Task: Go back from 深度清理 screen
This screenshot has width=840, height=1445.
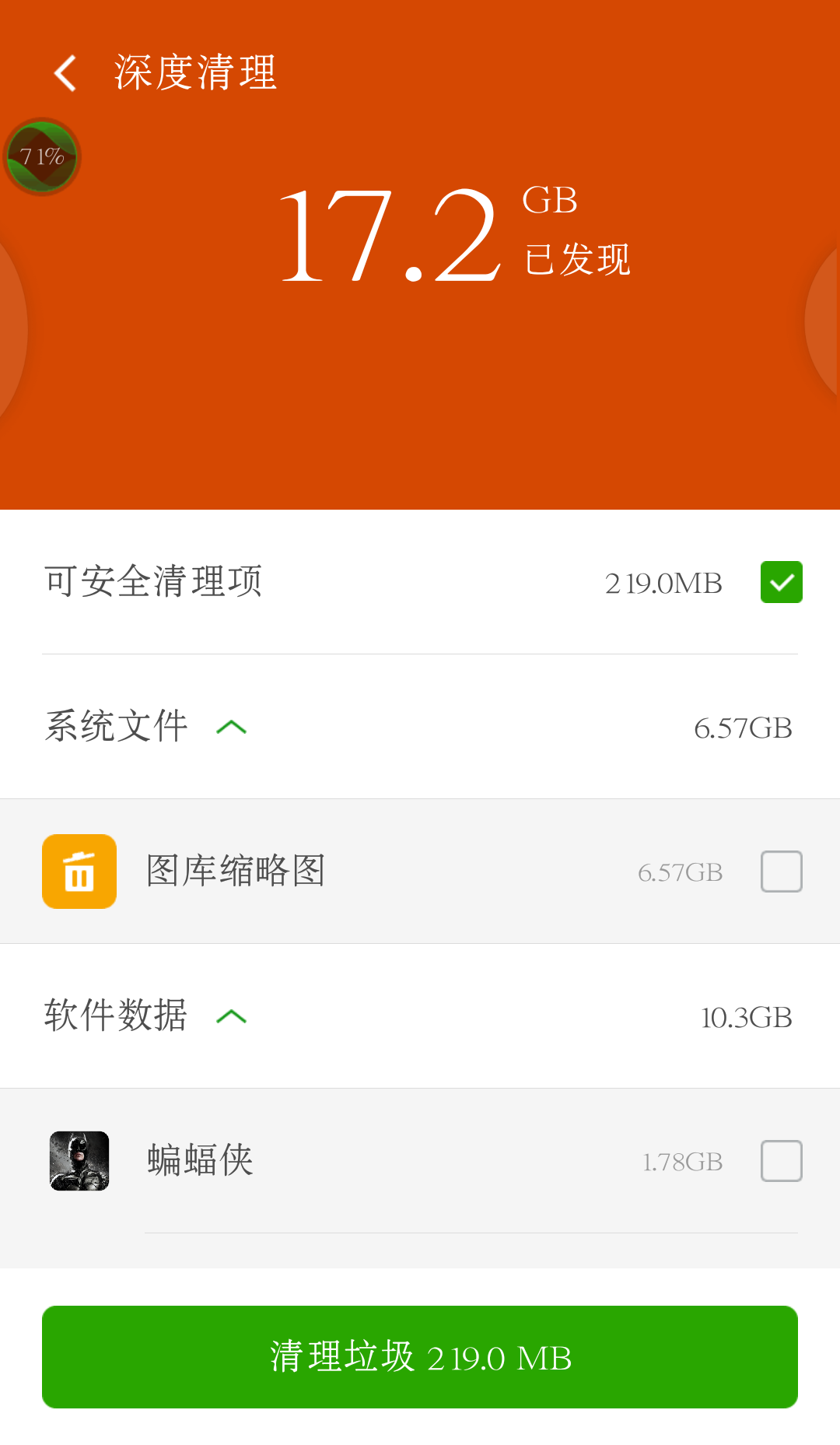Action: 65,73
